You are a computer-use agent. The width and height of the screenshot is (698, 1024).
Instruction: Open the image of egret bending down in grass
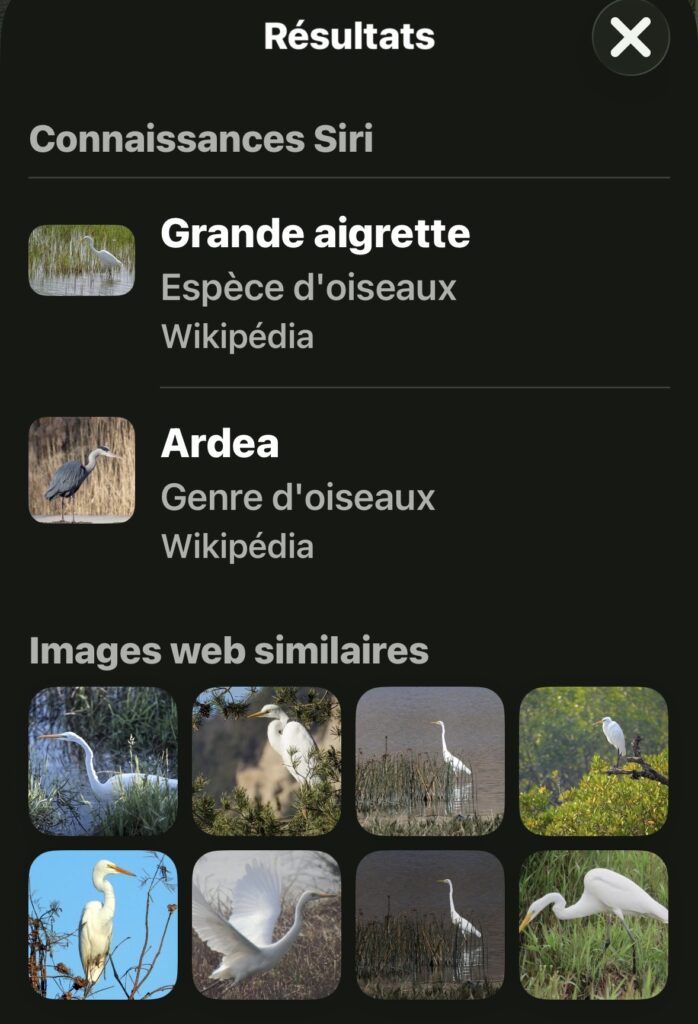pos(593,924)
